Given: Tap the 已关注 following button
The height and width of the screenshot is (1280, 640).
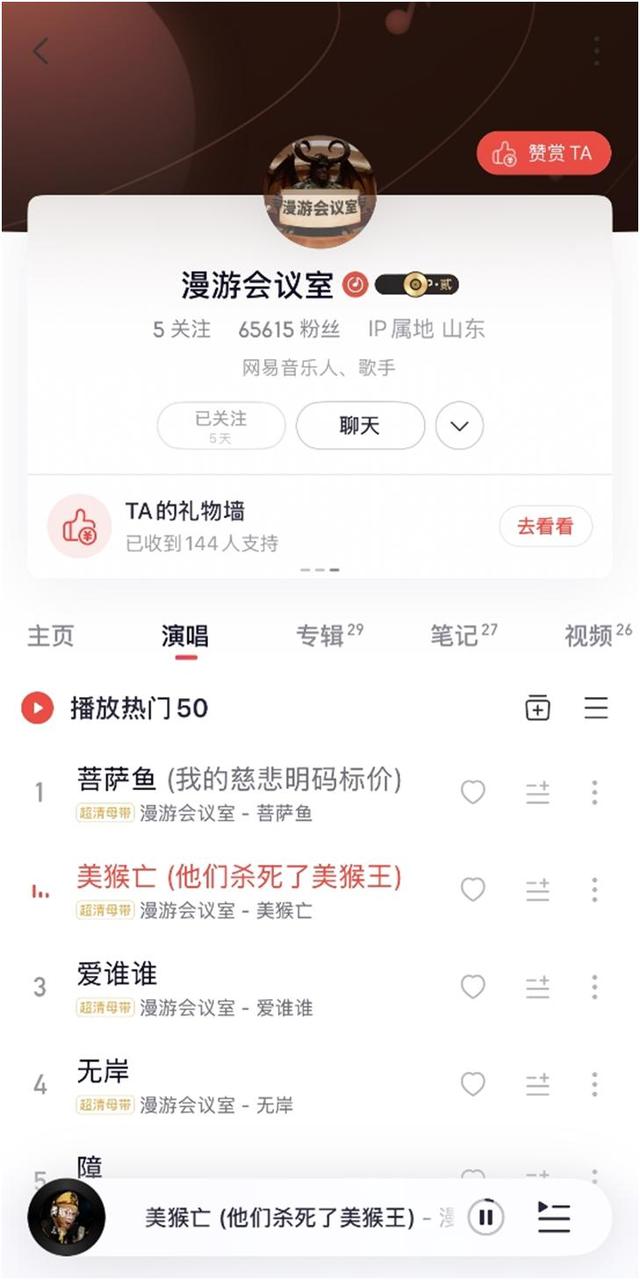Looking at the screenshot, I should point(221,426).
